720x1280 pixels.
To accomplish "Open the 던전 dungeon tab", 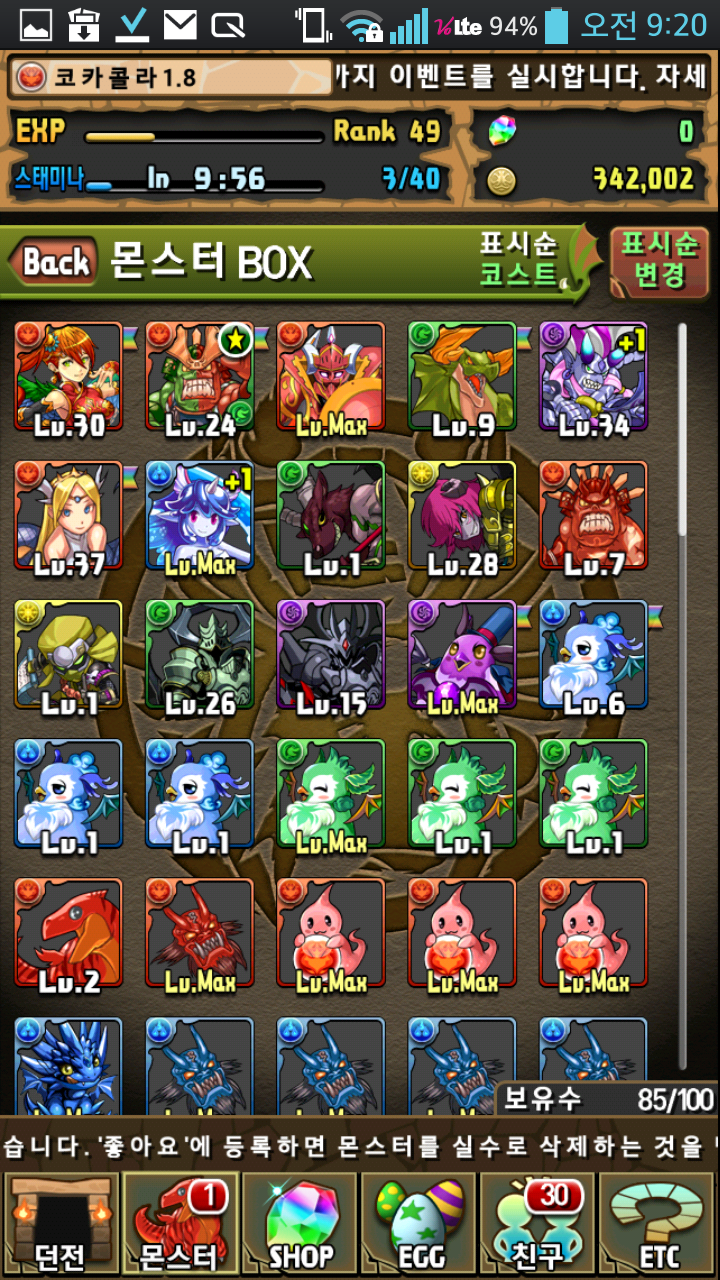I will [x=60, y=1224].
